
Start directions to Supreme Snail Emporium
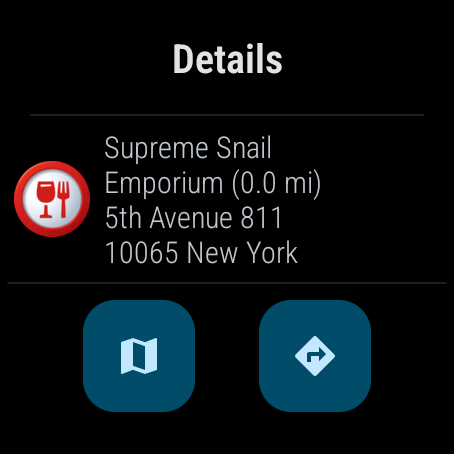coord(315,356)
